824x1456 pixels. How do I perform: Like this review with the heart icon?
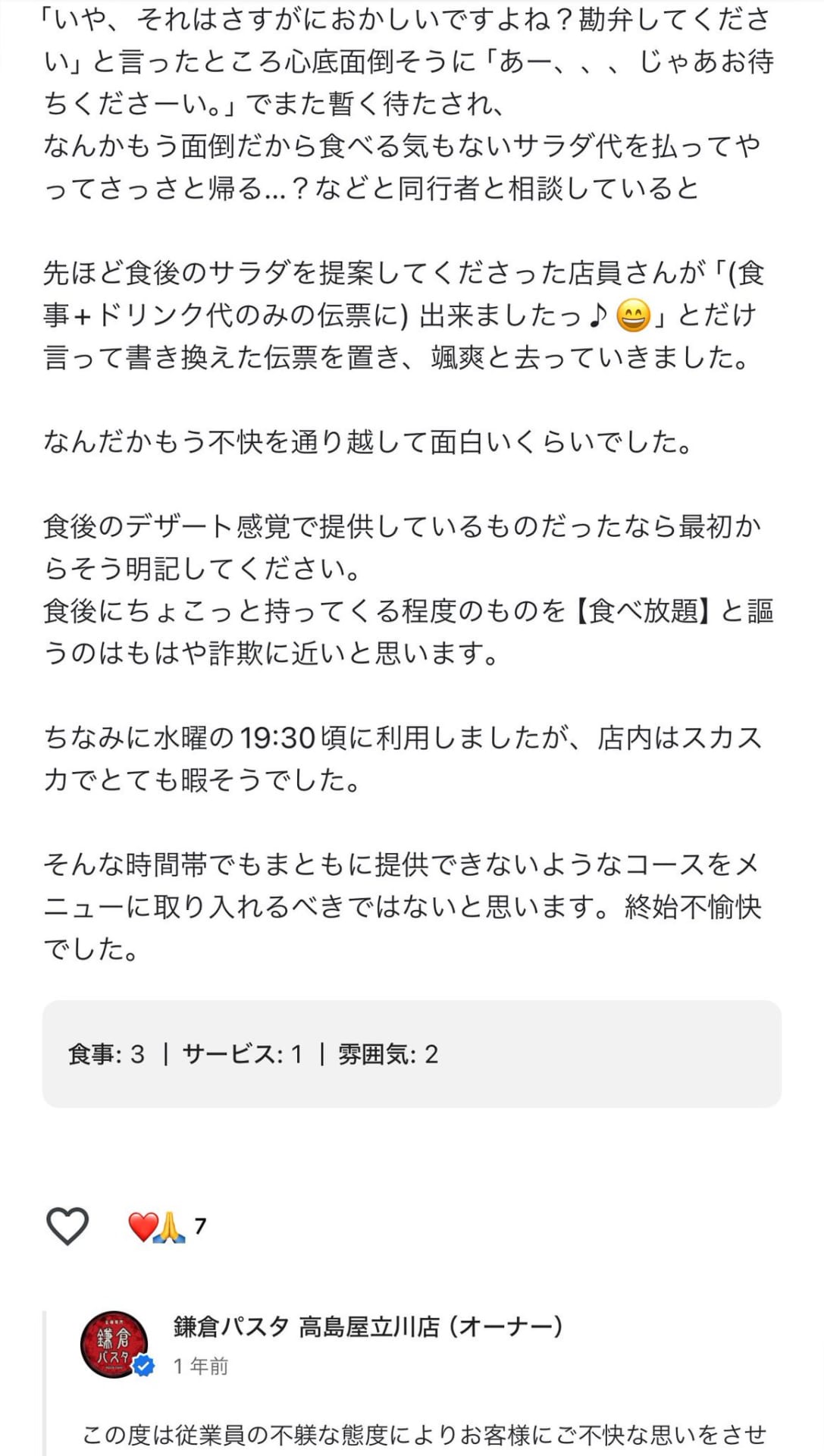tap(67, 1225)
